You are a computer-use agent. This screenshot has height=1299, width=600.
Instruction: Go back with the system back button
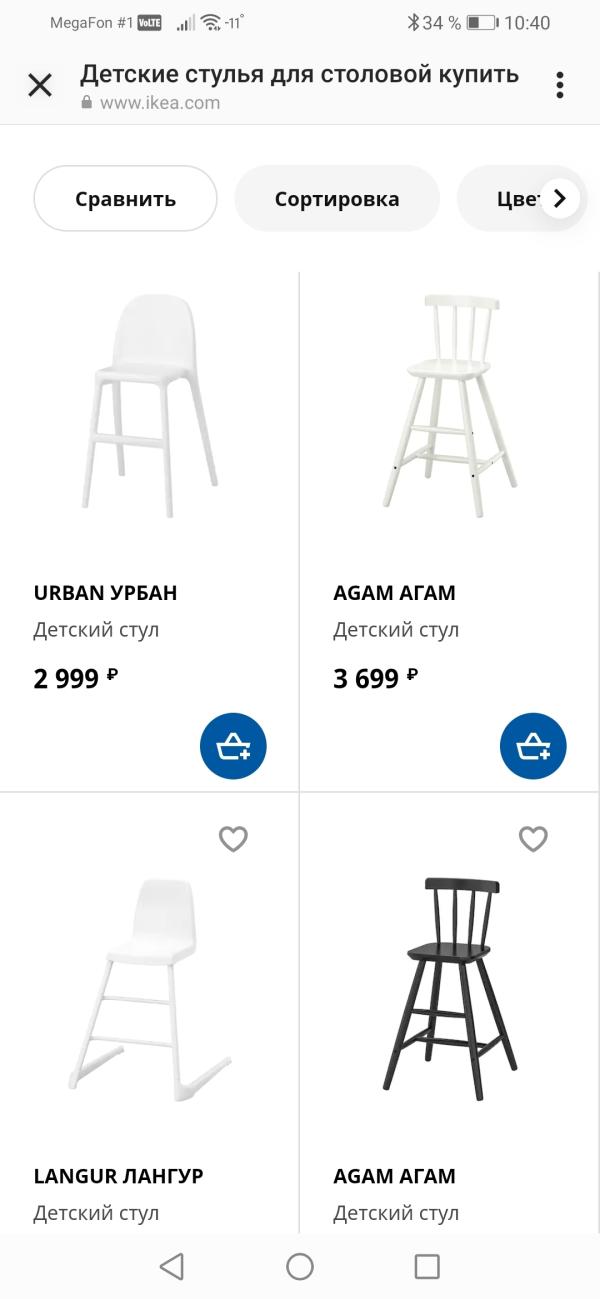point(172,1267)
